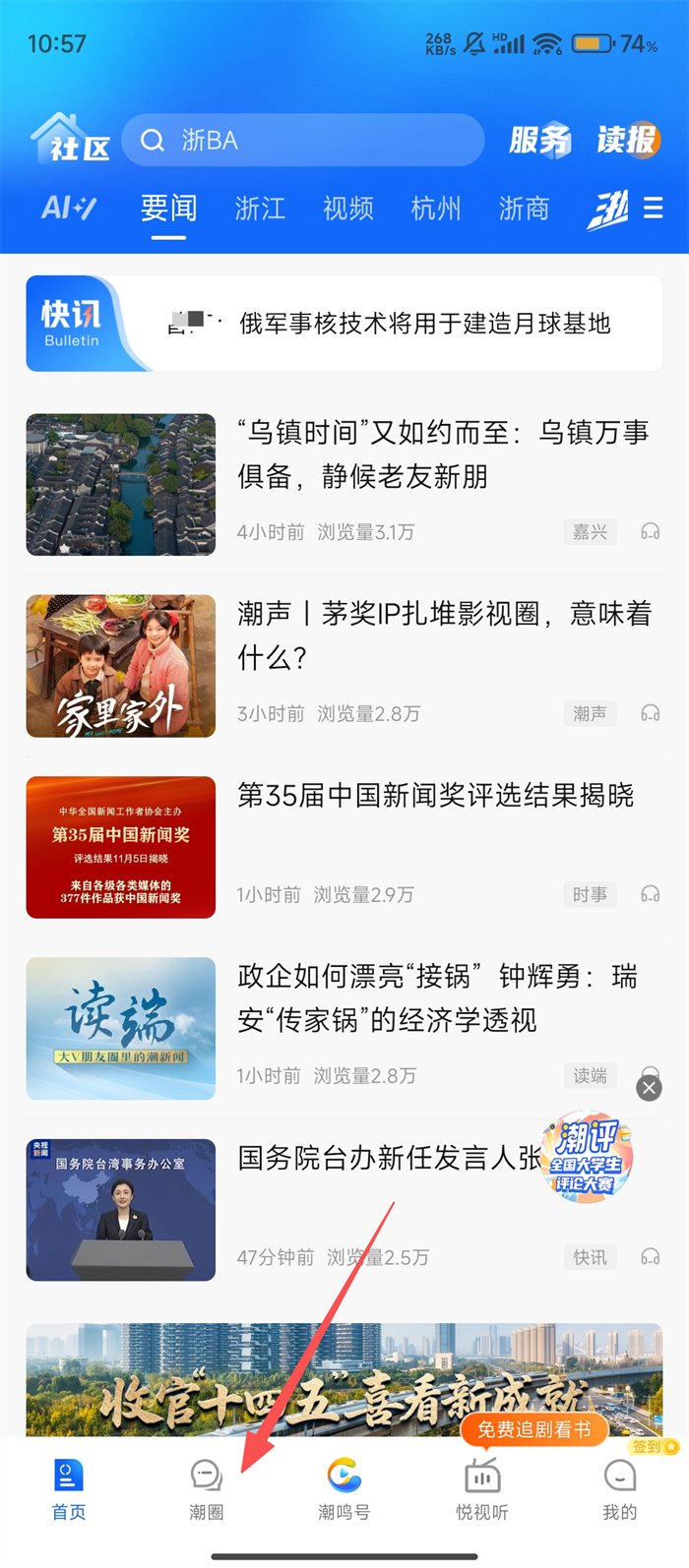
Task: Tap the 浙BA search box
Action: 302,141
